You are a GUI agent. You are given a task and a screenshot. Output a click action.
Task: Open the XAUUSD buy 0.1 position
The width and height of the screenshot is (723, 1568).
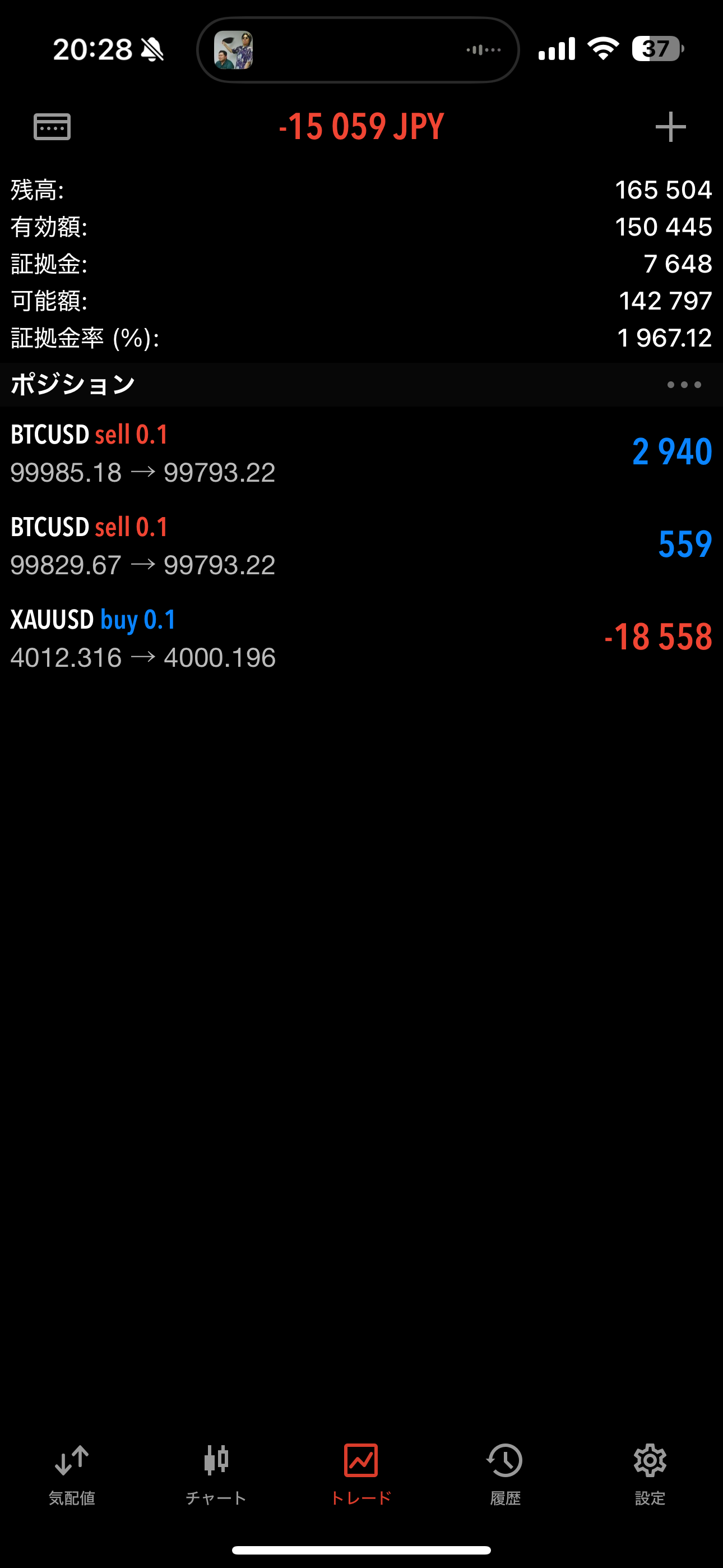coord(361,638)
